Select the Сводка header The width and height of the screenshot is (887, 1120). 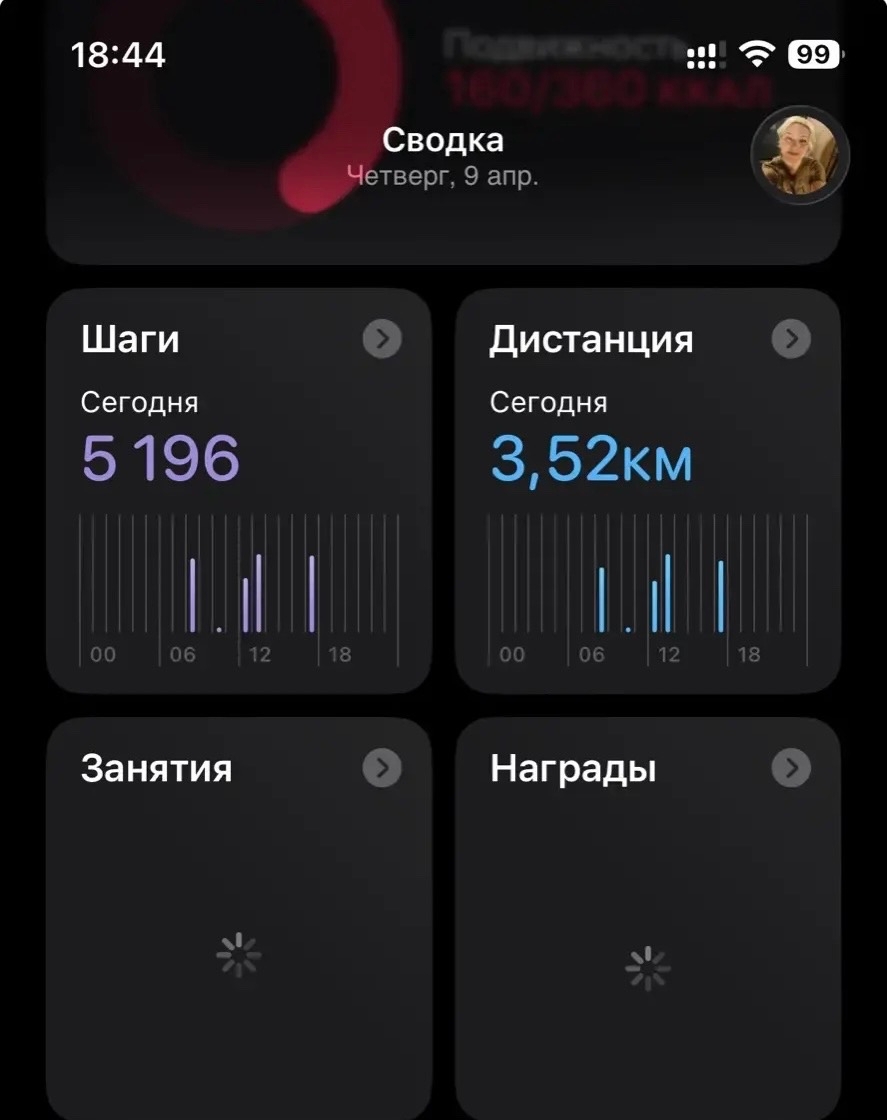coord(442,139)
